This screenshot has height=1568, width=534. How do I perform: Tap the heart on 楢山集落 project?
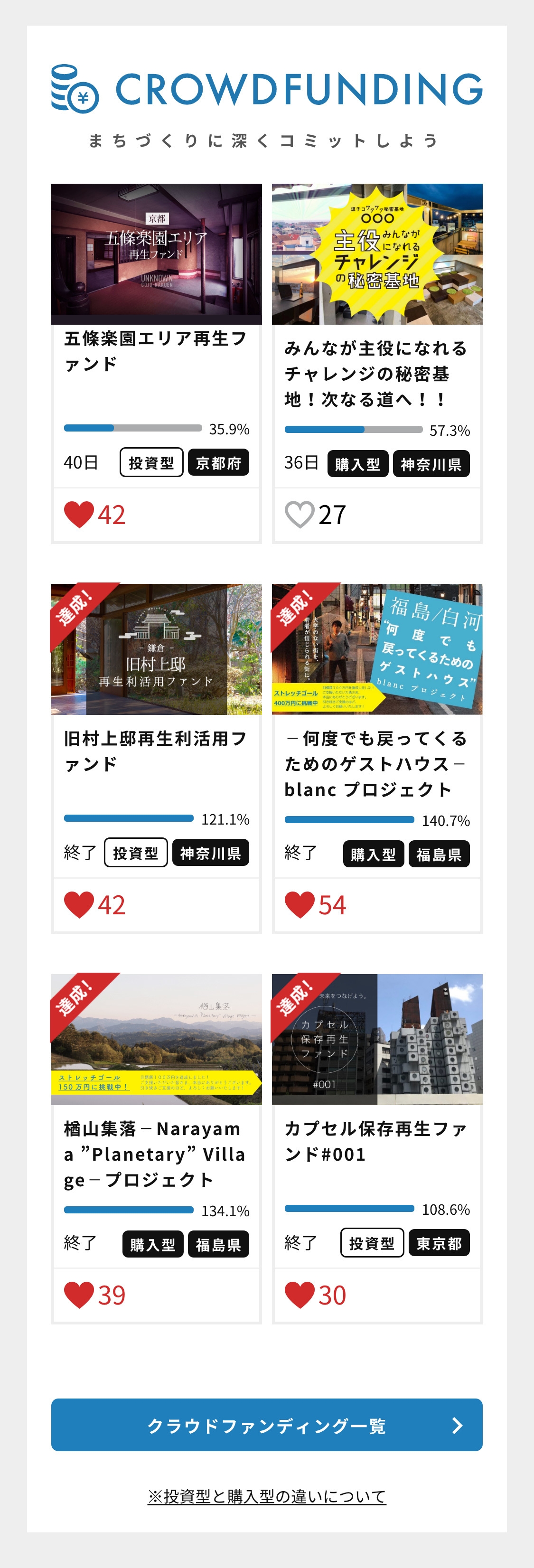[79, 1296]
